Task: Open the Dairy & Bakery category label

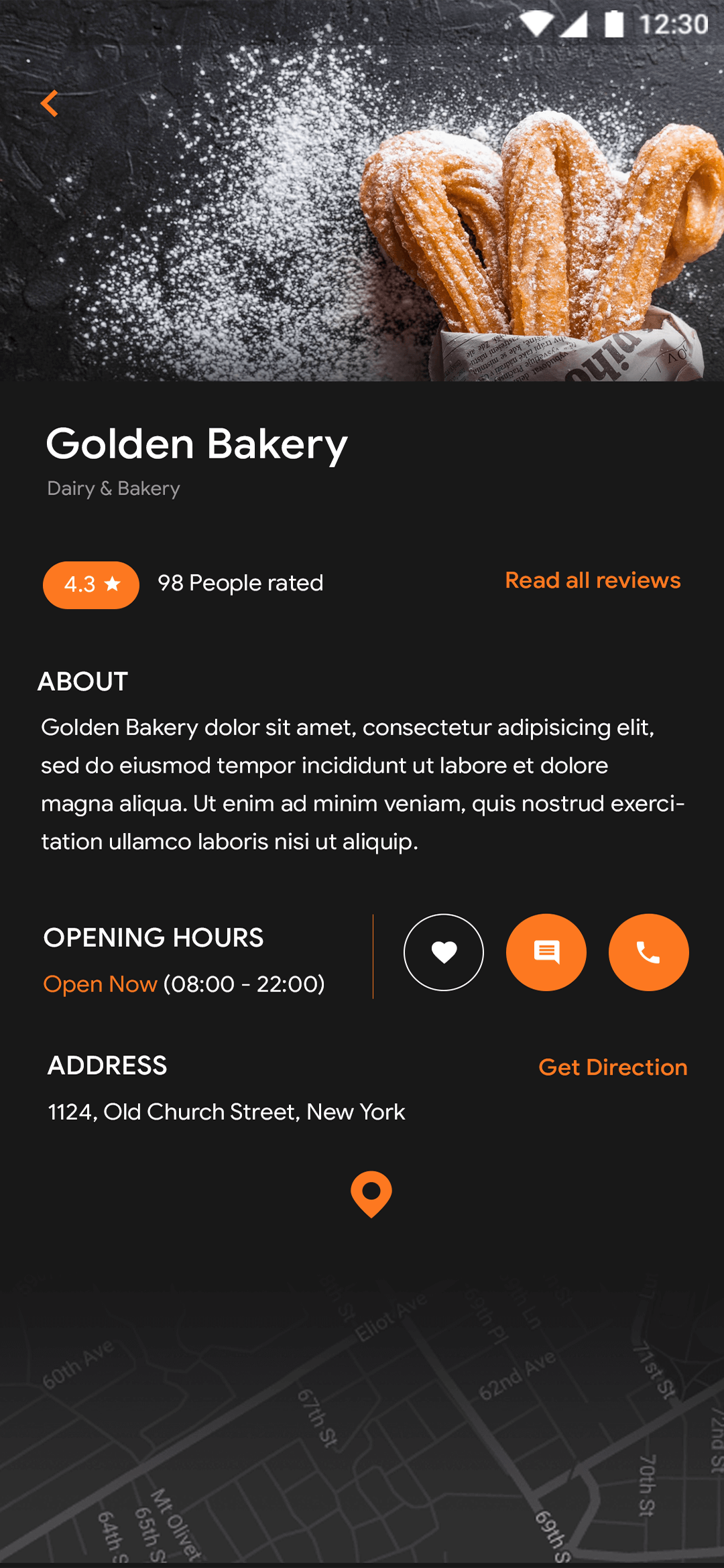Action: point(113,488)
